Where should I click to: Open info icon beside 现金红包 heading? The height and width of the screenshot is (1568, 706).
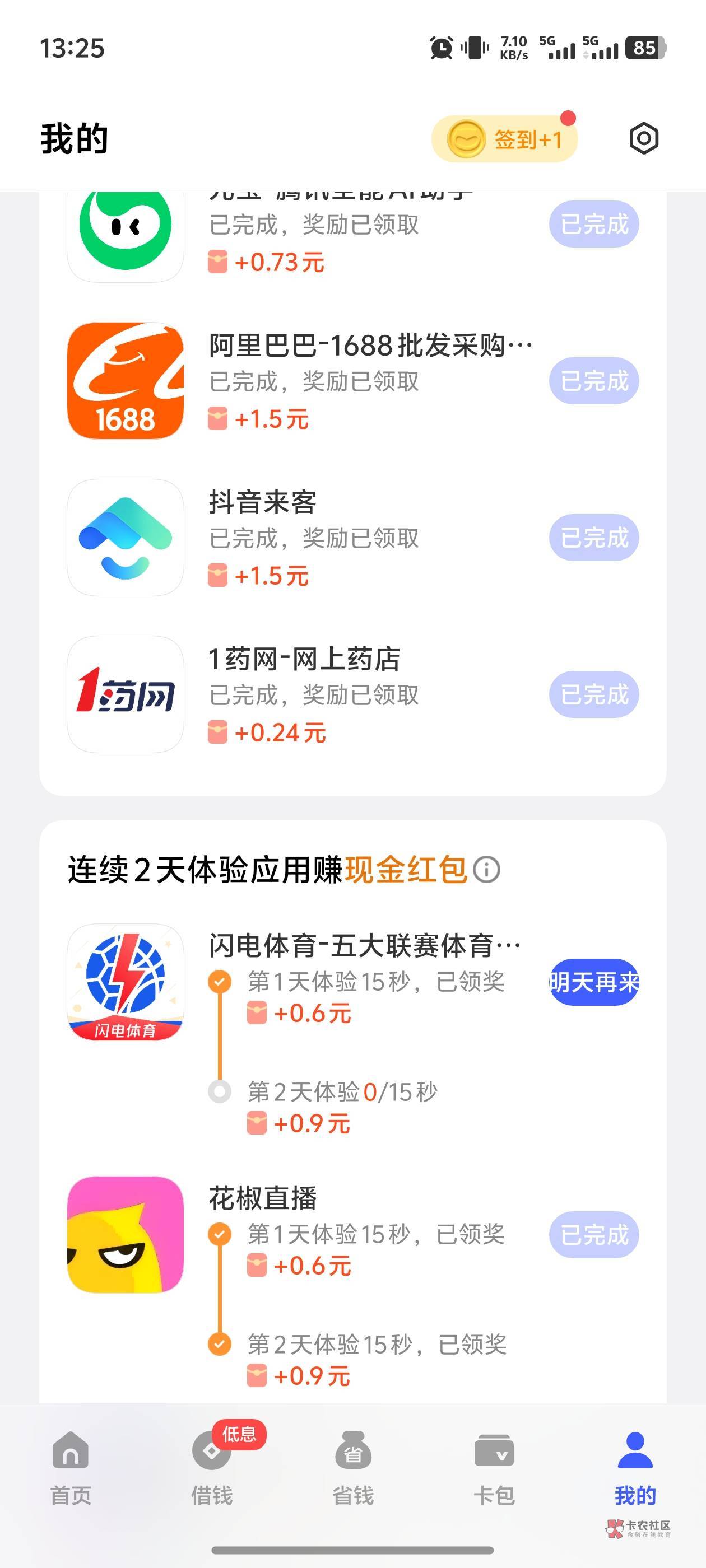point(486,869)
